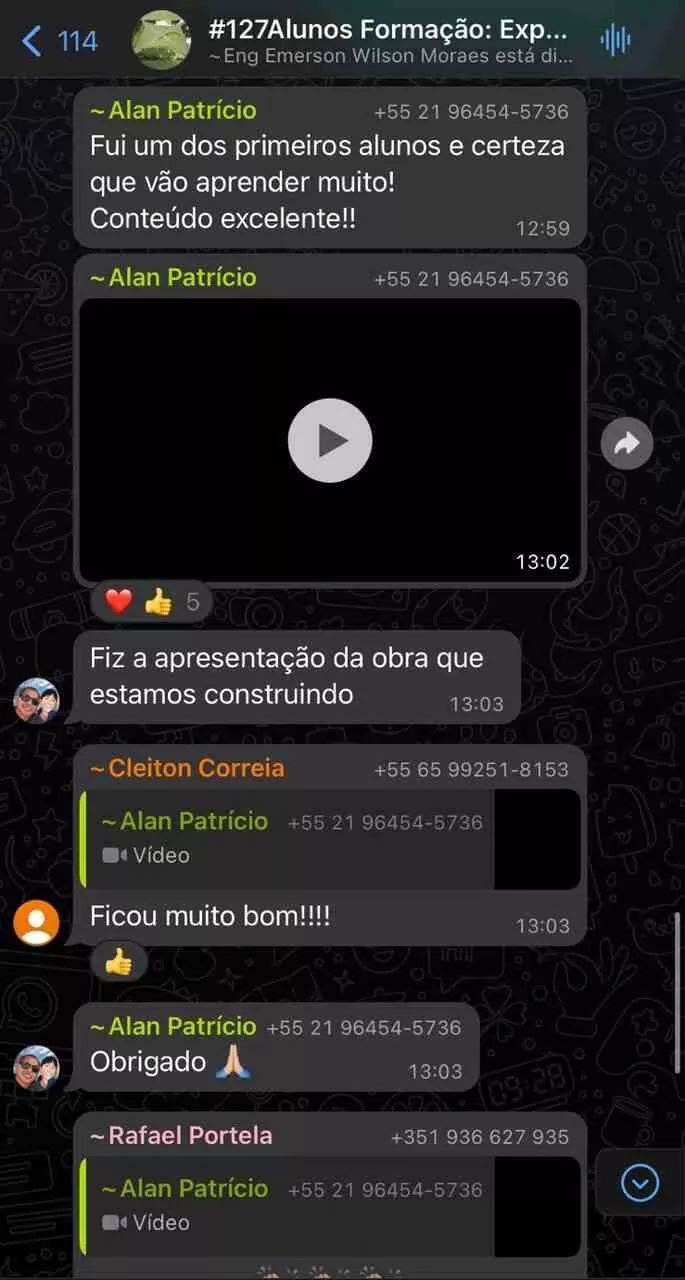Tap Alan Patrício's avatar beside "Obrigado"
The height and width of the screenshot is (1280, 685).
click(x=37, y=1067)
